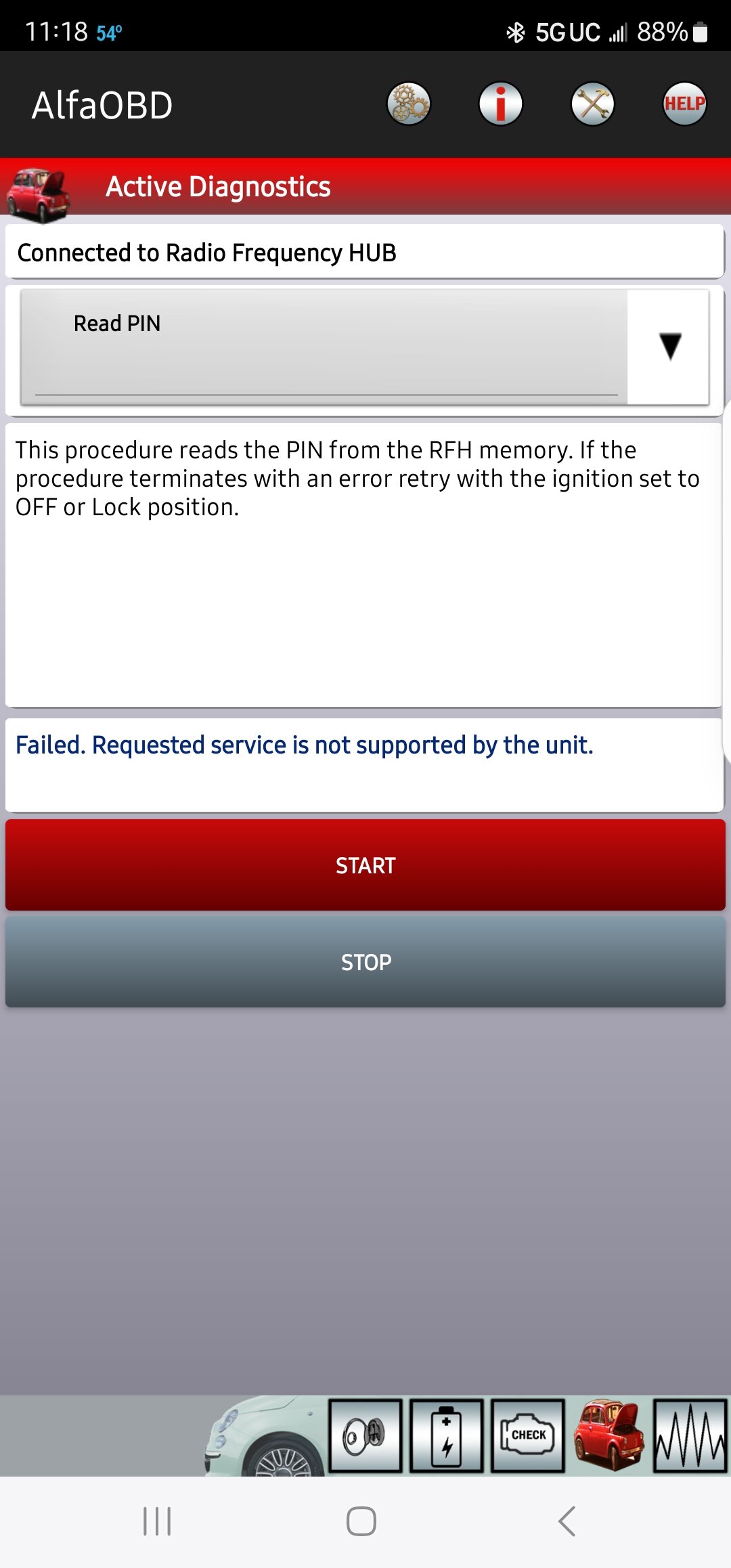This screenshot has width=731, height=1568.
Task: Open the battery status tab
Action: (447, 1436)
